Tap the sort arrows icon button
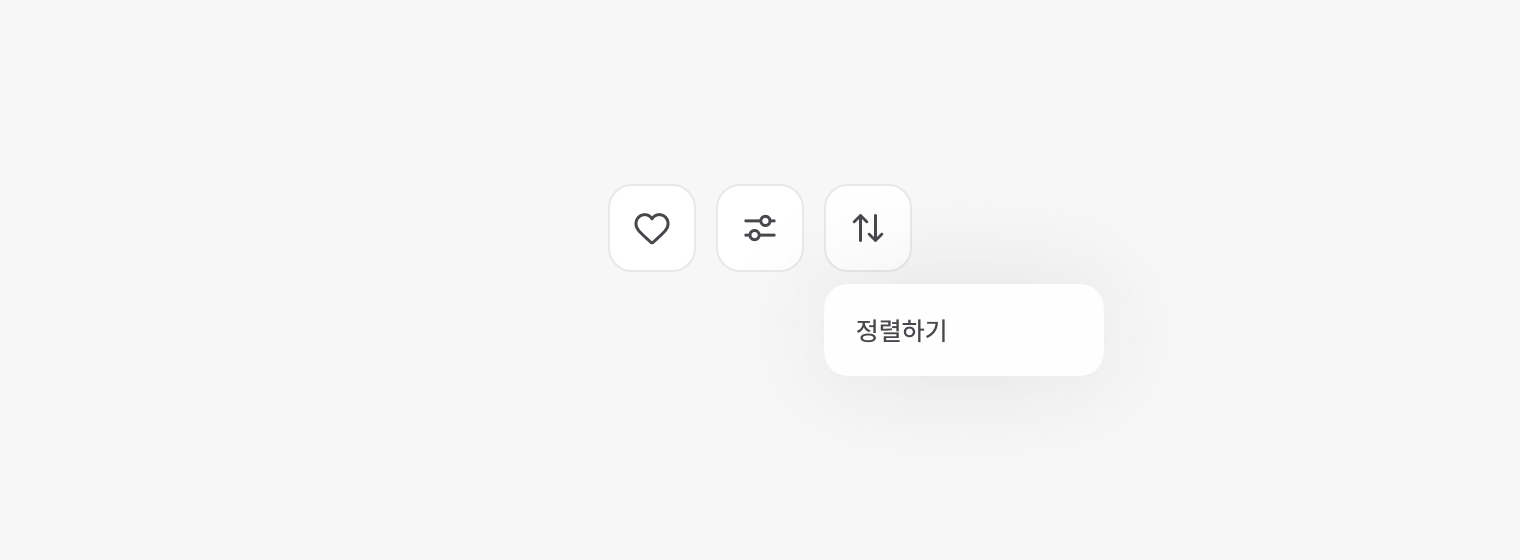Viewport: 1520px width, 560px height. tap(868, 228)
